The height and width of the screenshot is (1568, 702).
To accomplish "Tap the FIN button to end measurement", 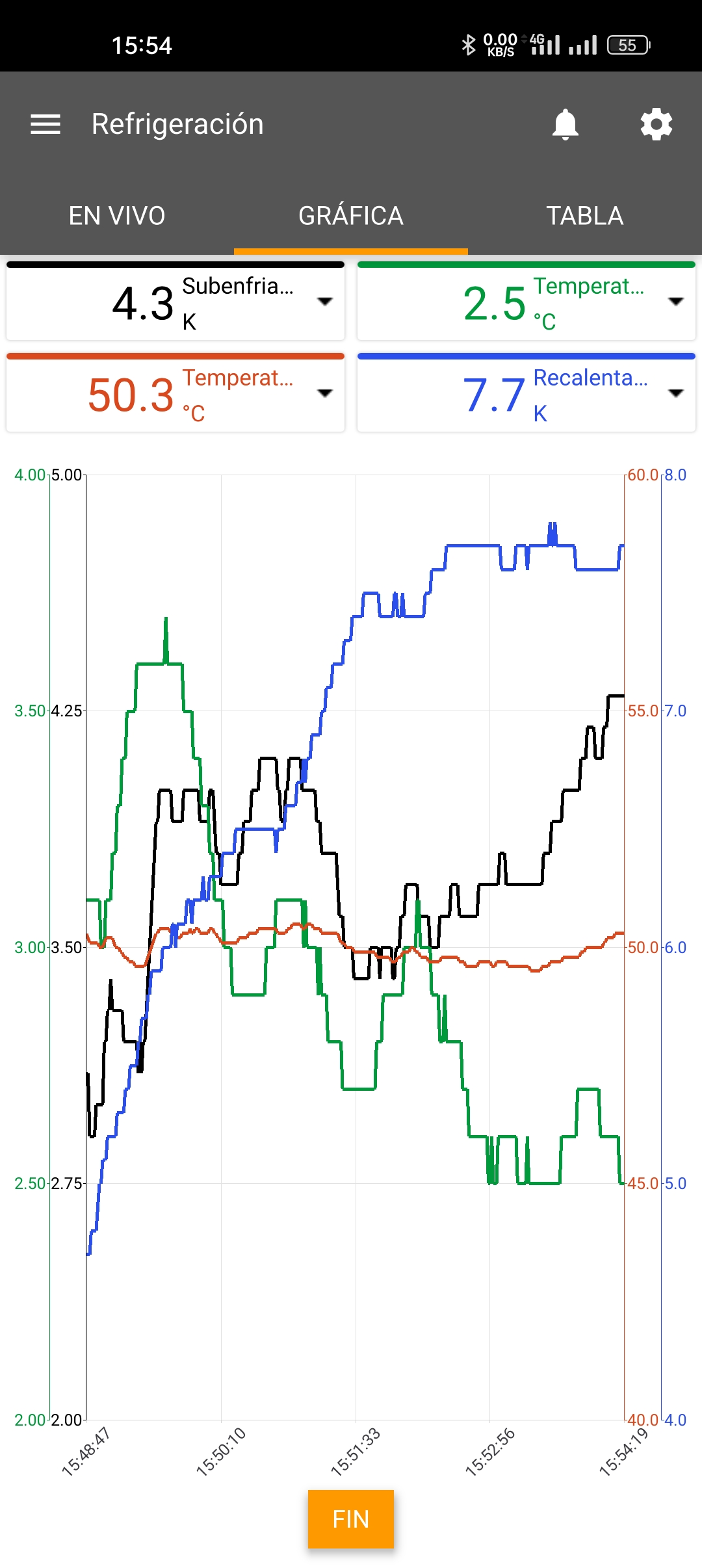I will click(351, 1519).
